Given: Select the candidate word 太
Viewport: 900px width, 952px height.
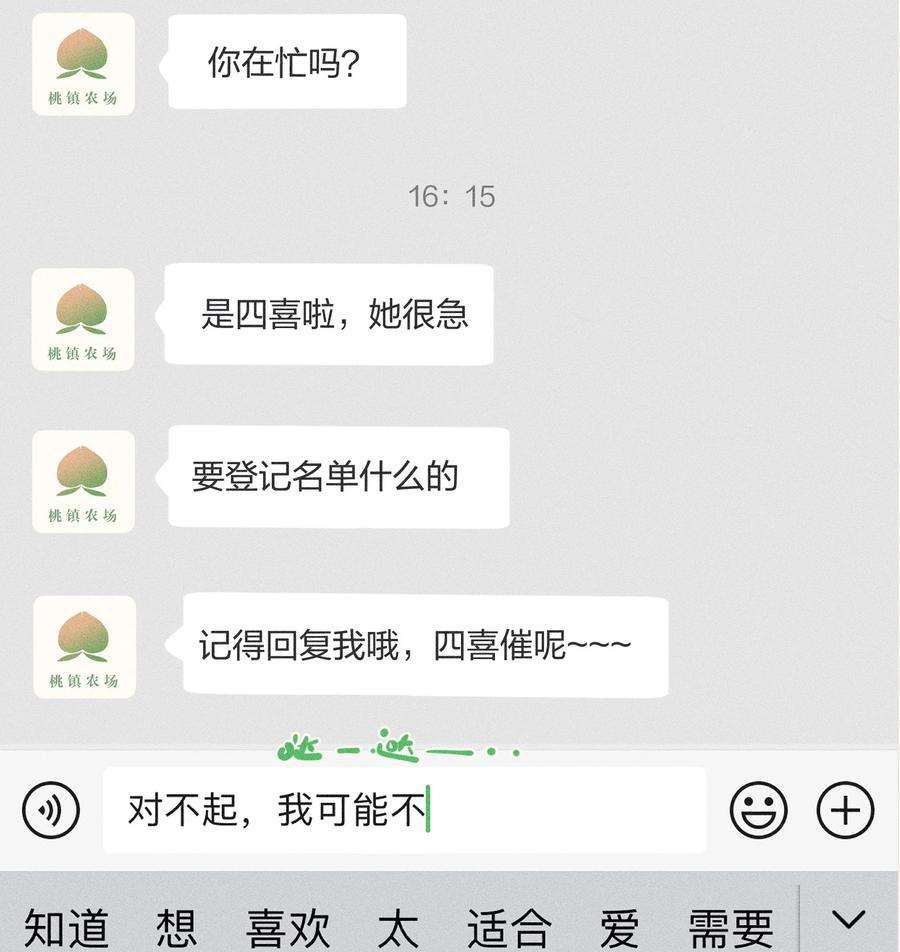Looking at the screenshot, I should [398, 927].
